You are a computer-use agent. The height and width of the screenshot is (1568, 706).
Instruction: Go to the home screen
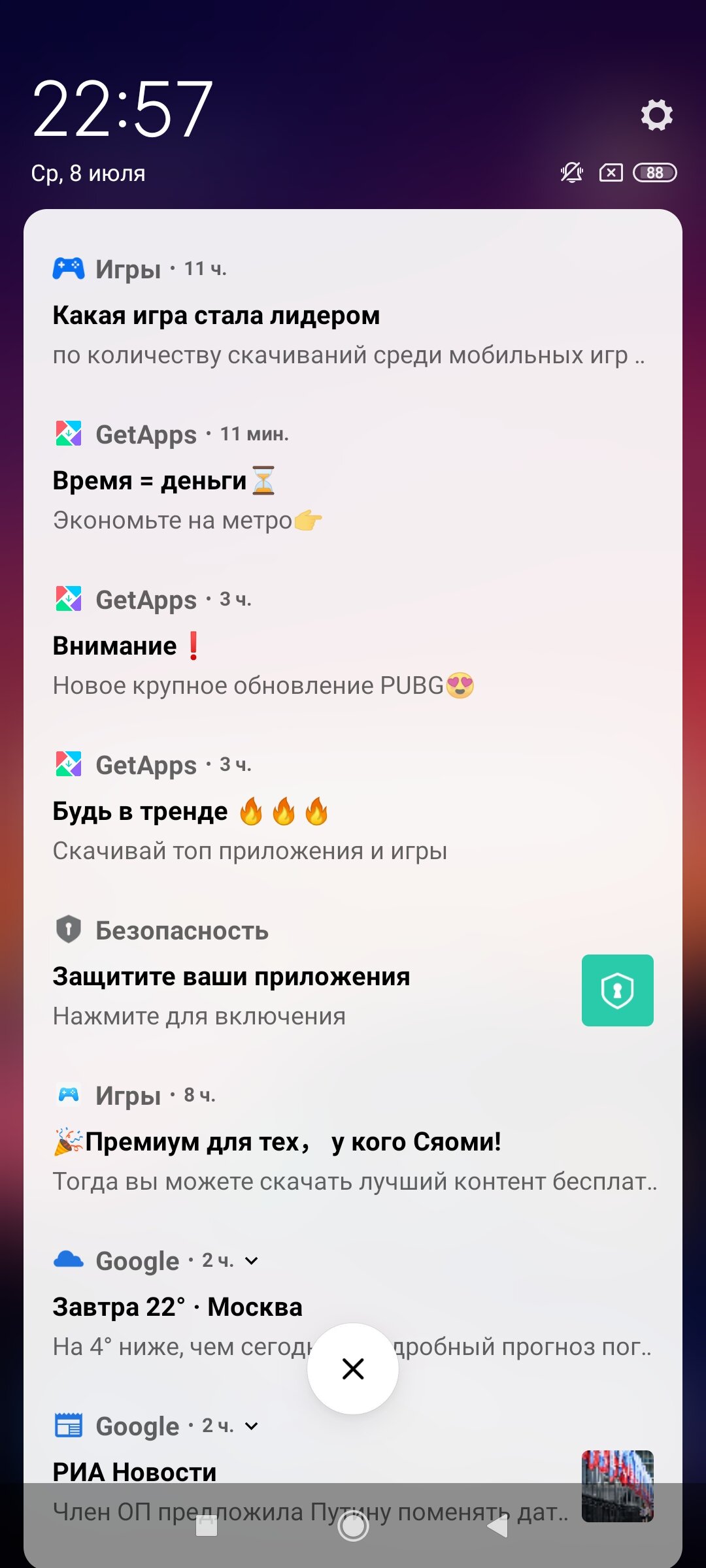coord(353,1527)
